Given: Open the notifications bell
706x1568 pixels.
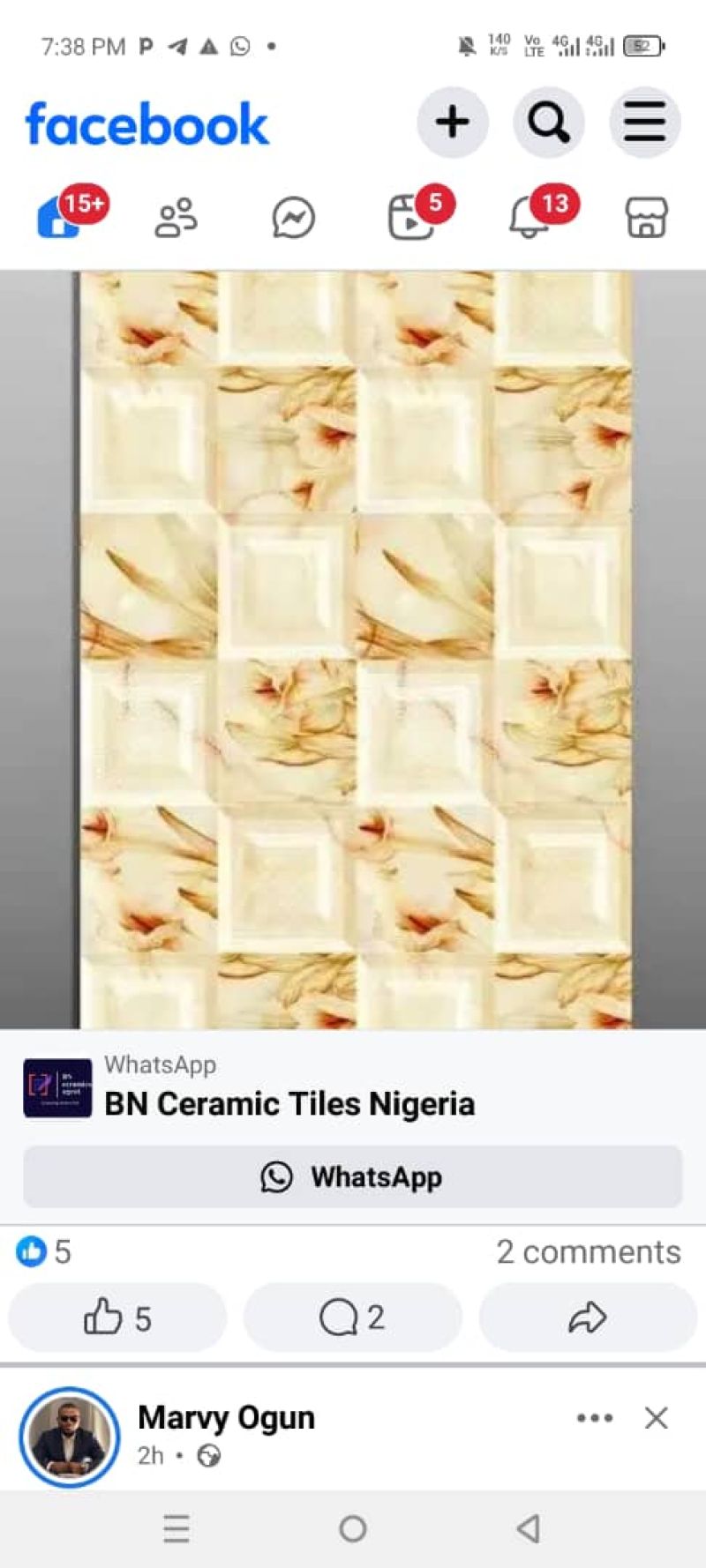Looking at the screenshot, I should (x=529, y=218).
